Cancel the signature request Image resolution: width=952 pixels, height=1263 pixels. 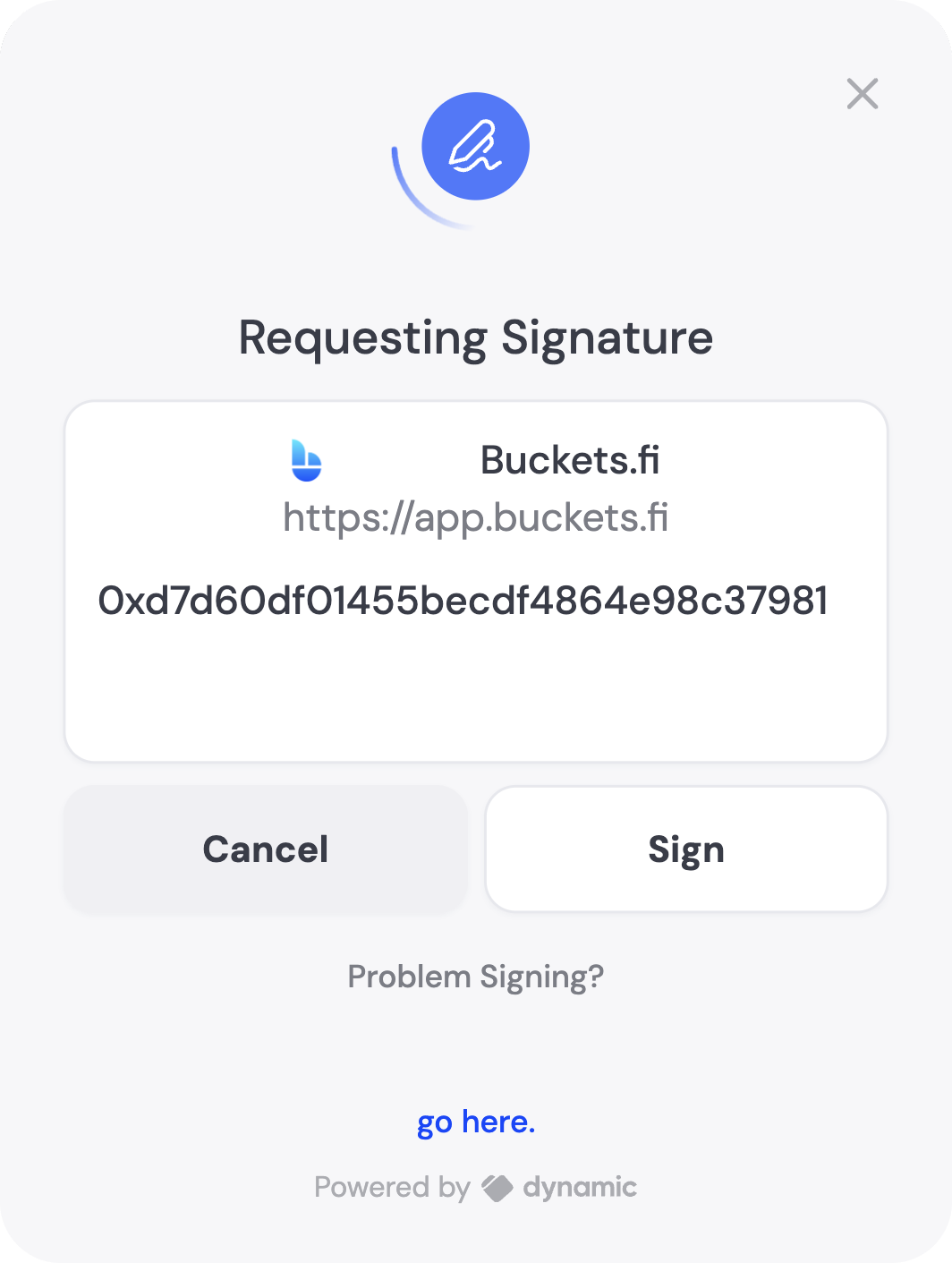tap(265, 849)
